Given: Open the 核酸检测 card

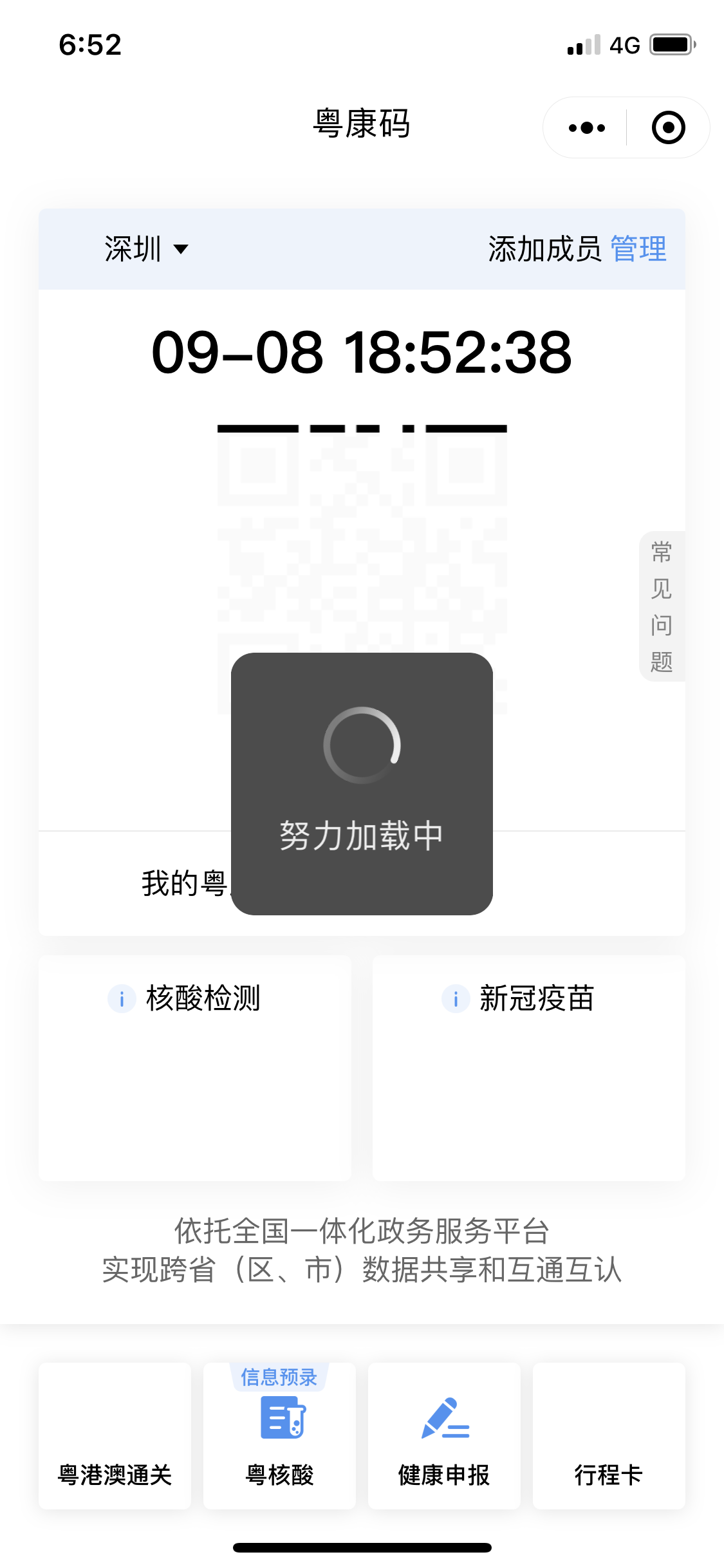Looking at the screenshot, I should click(x=195, y=1067).
